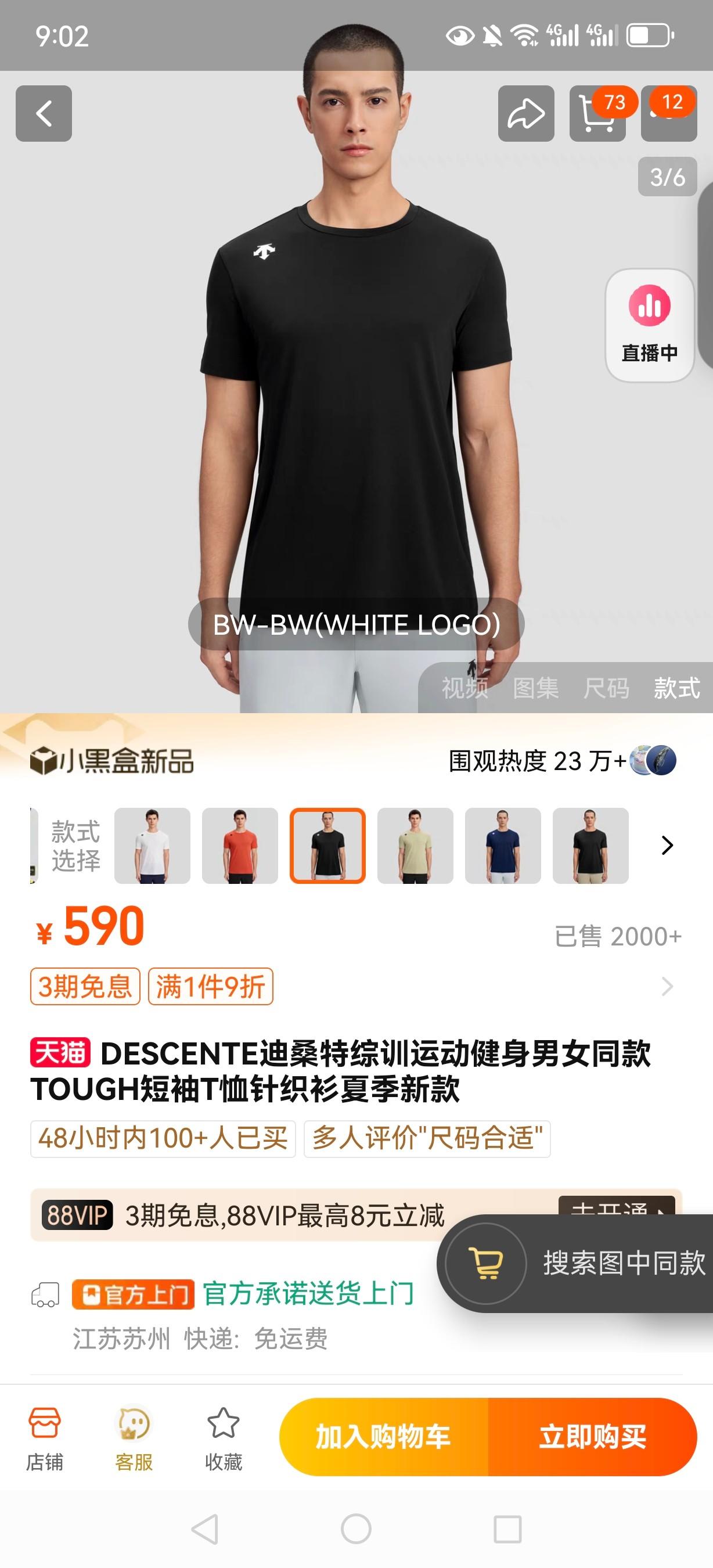Expand more styles with the chevron arrow

coord(667,845)
